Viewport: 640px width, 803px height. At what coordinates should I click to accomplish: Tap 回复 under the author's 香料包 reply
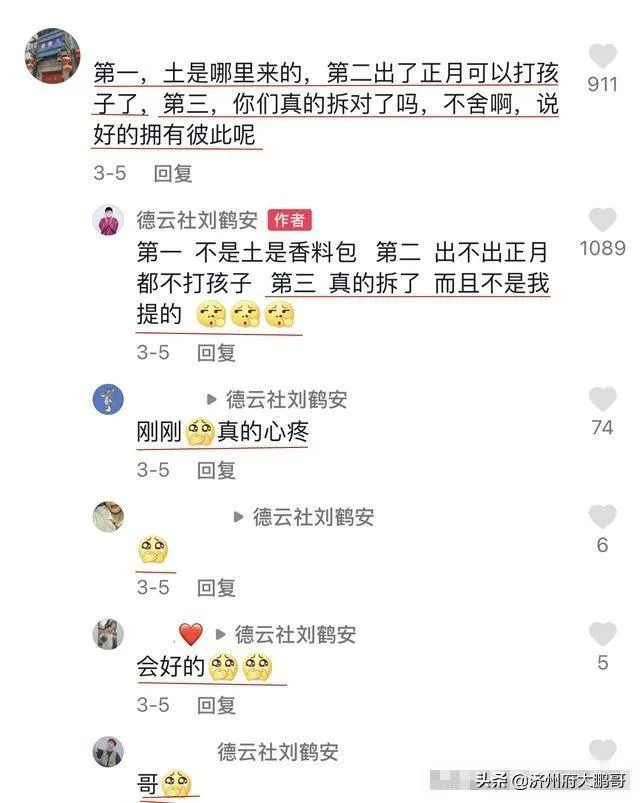pos(215,352)
